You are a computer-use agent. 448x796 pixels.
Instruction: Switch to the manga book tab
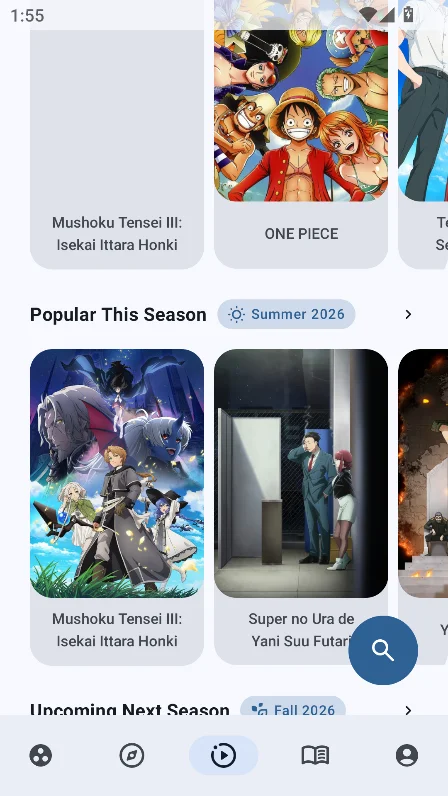[x=315, y=755]
